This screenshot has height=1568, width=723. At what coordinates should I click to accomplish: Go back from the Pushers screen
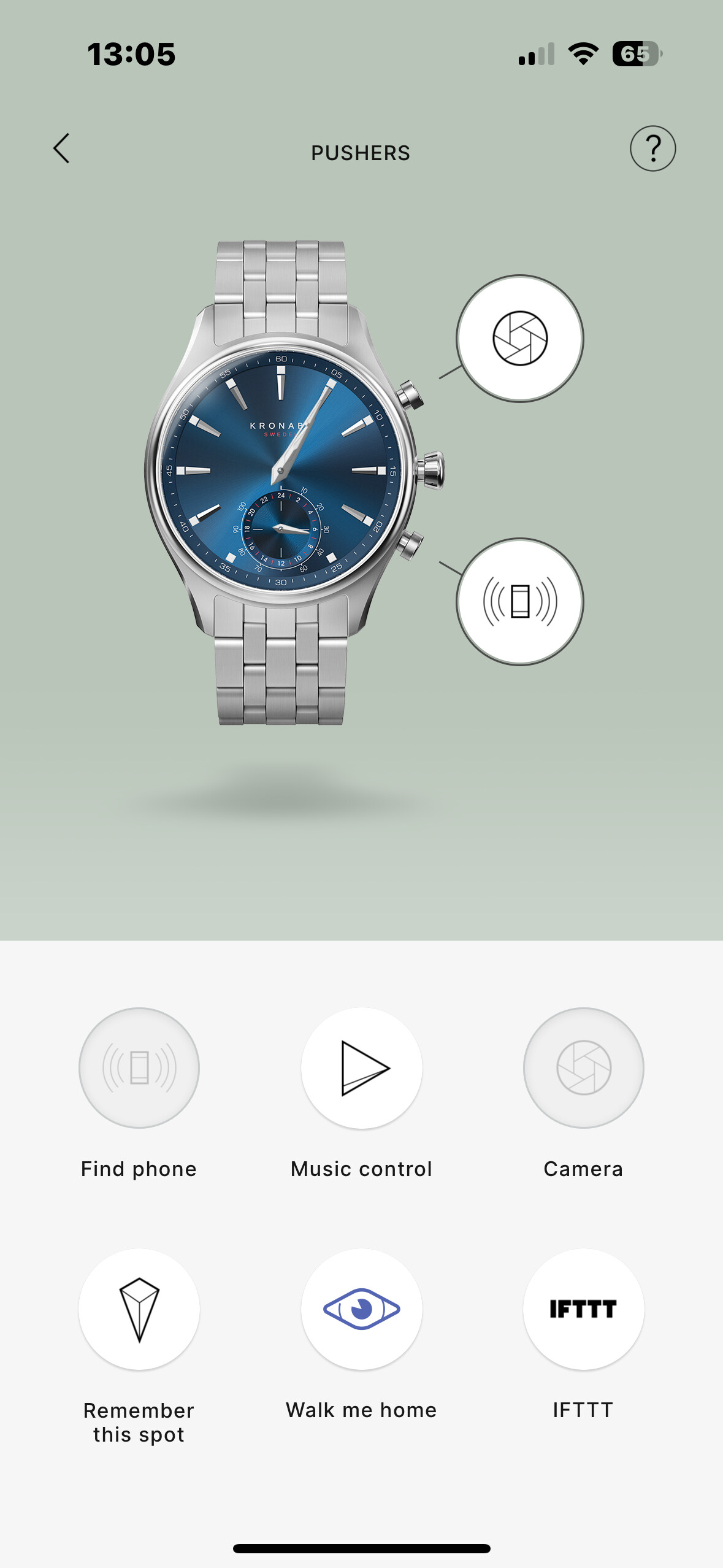[x=61, y=148]
